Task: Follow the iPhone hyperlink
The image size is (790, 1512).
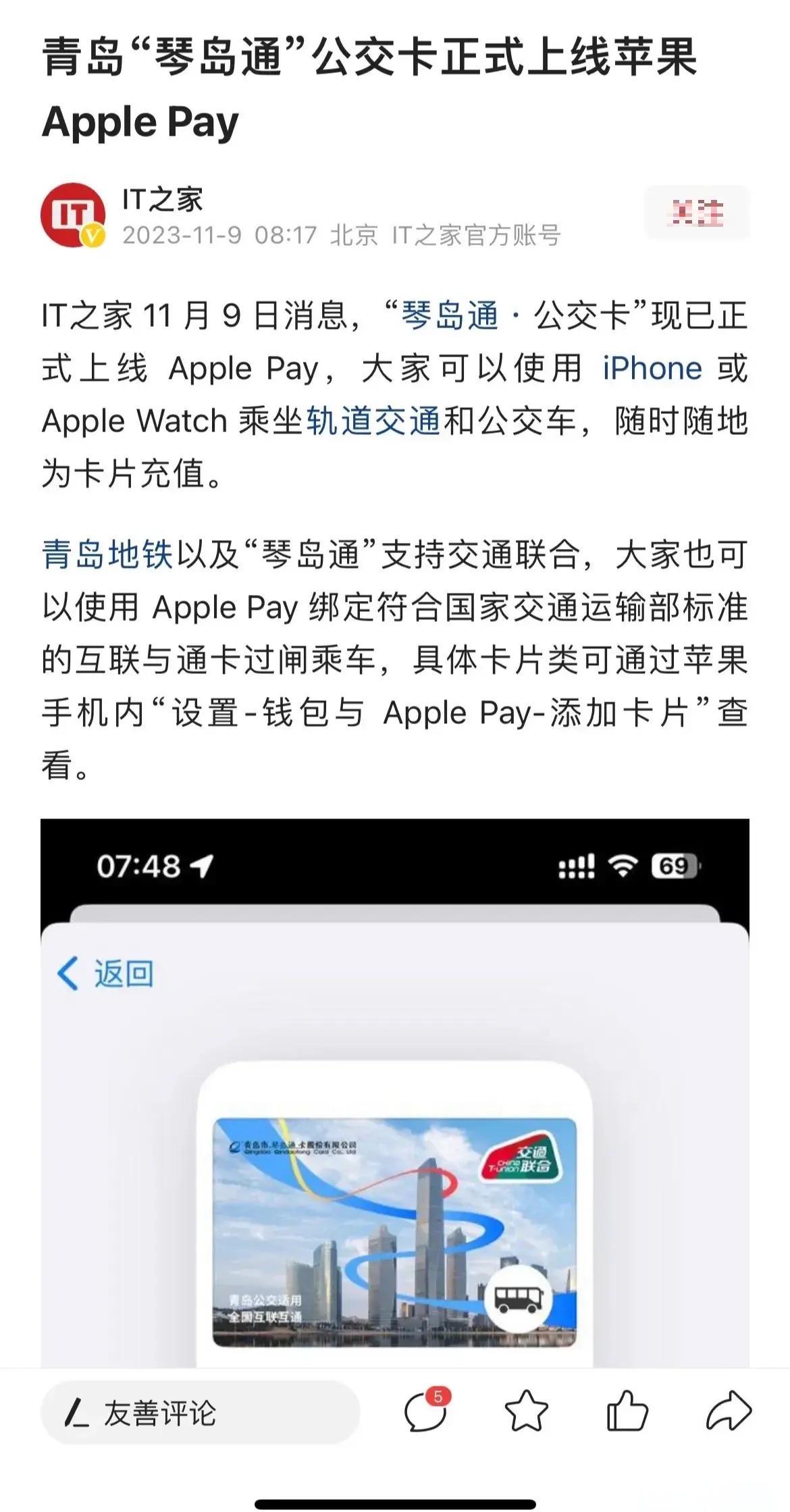Action: (x=652, y=369)
